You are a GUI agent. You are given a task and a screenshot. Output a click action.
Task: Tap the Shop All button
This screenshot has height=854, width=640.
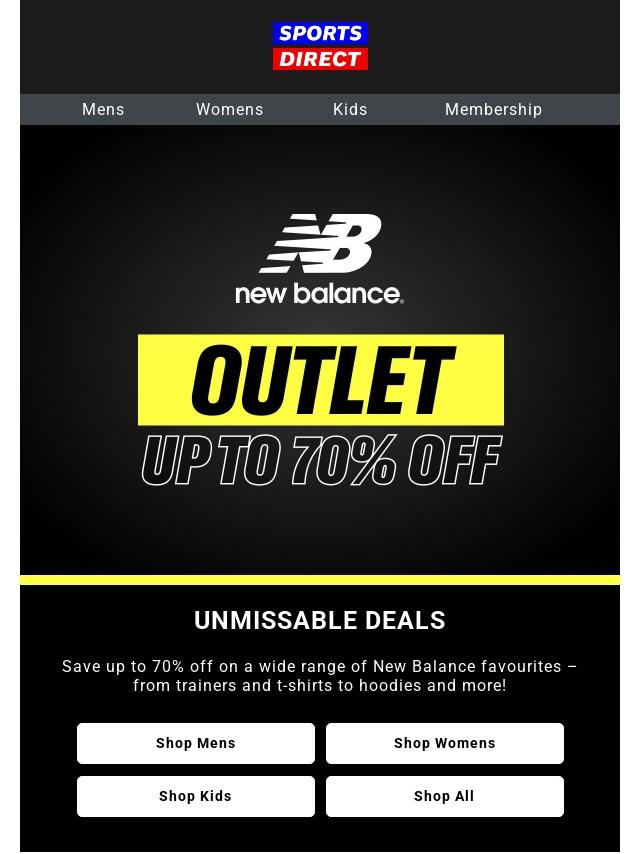[444, 796]
